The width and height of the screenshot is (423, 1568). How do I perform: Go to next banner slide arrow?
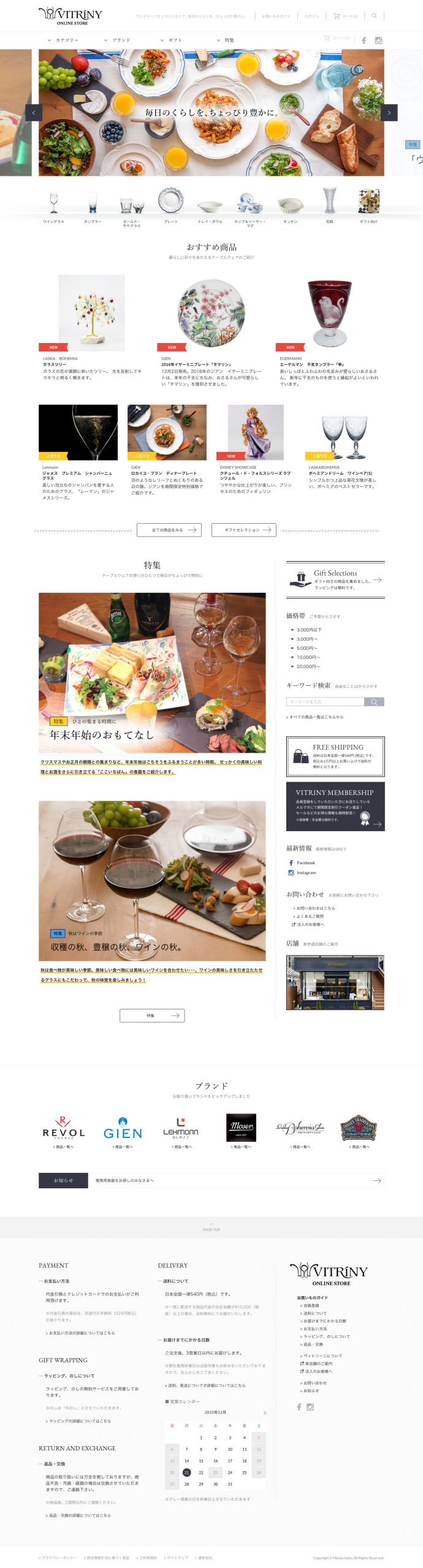click(x=389, y=113)
